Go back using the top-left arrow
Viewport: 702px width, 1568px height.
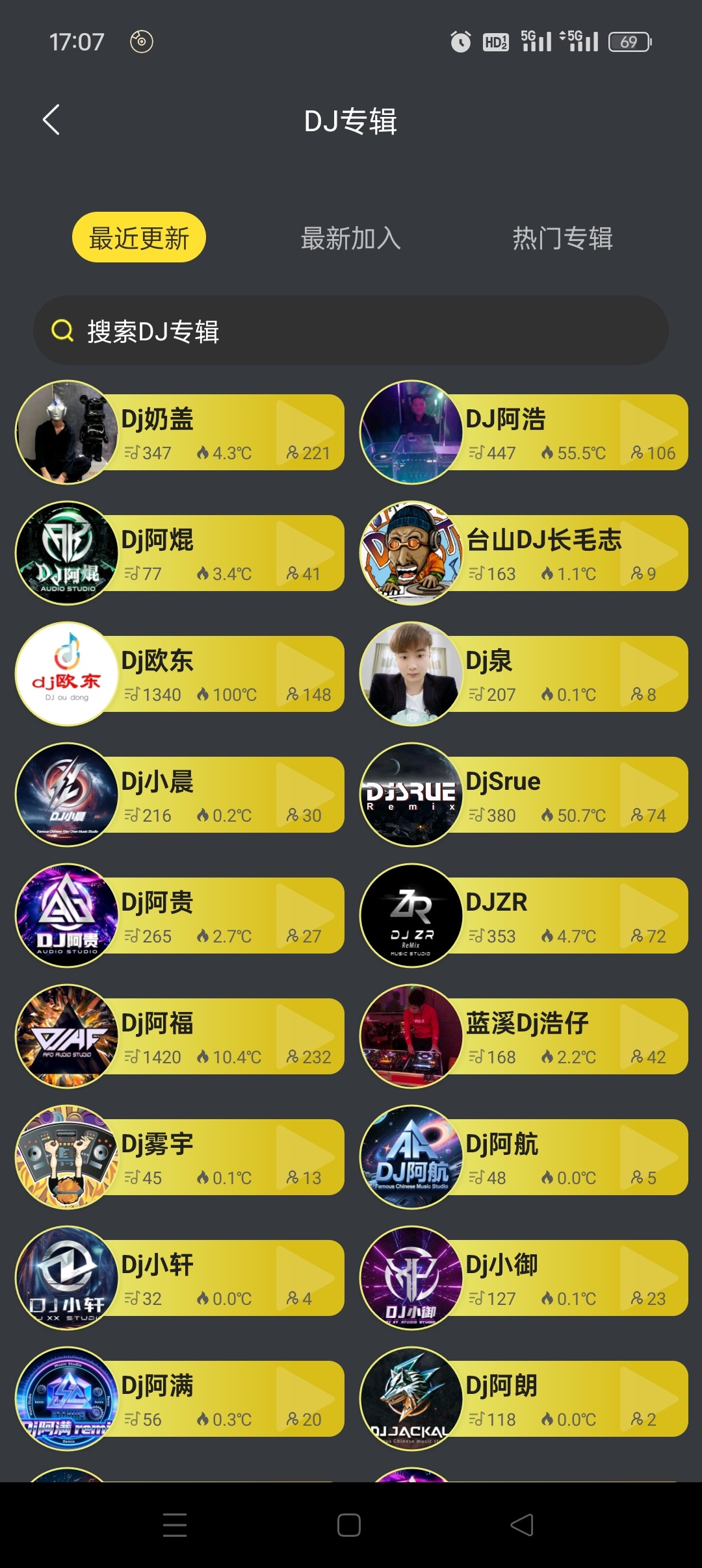[51, 120]
